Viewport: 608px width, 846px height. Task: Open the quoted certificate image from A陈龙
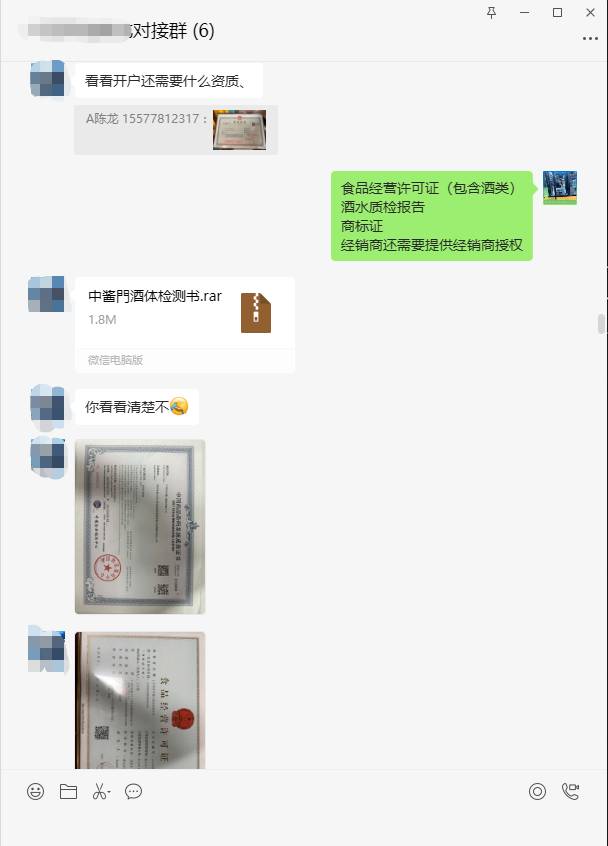coord(239,130)
